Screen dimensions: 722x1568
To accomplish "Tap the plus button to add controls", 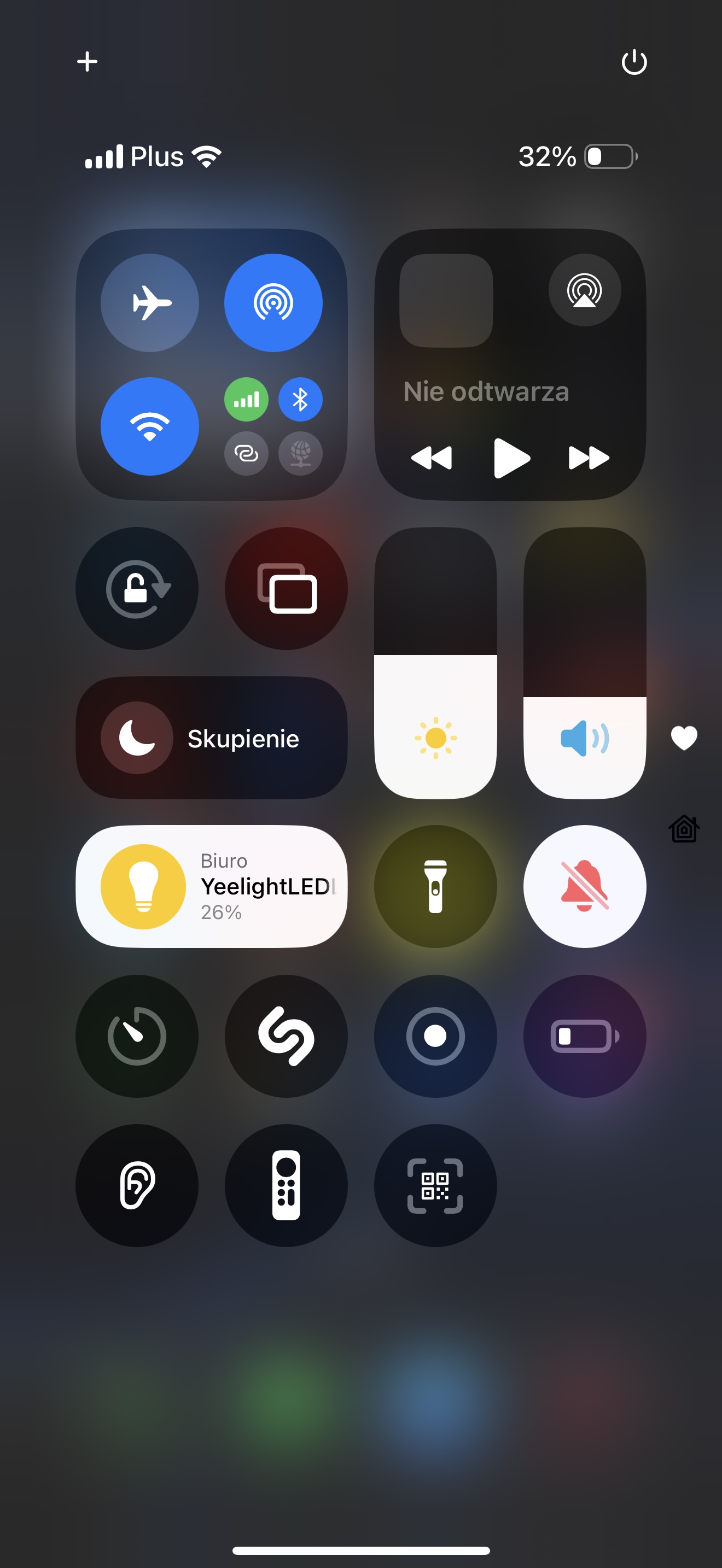I will tap(87, 61).
